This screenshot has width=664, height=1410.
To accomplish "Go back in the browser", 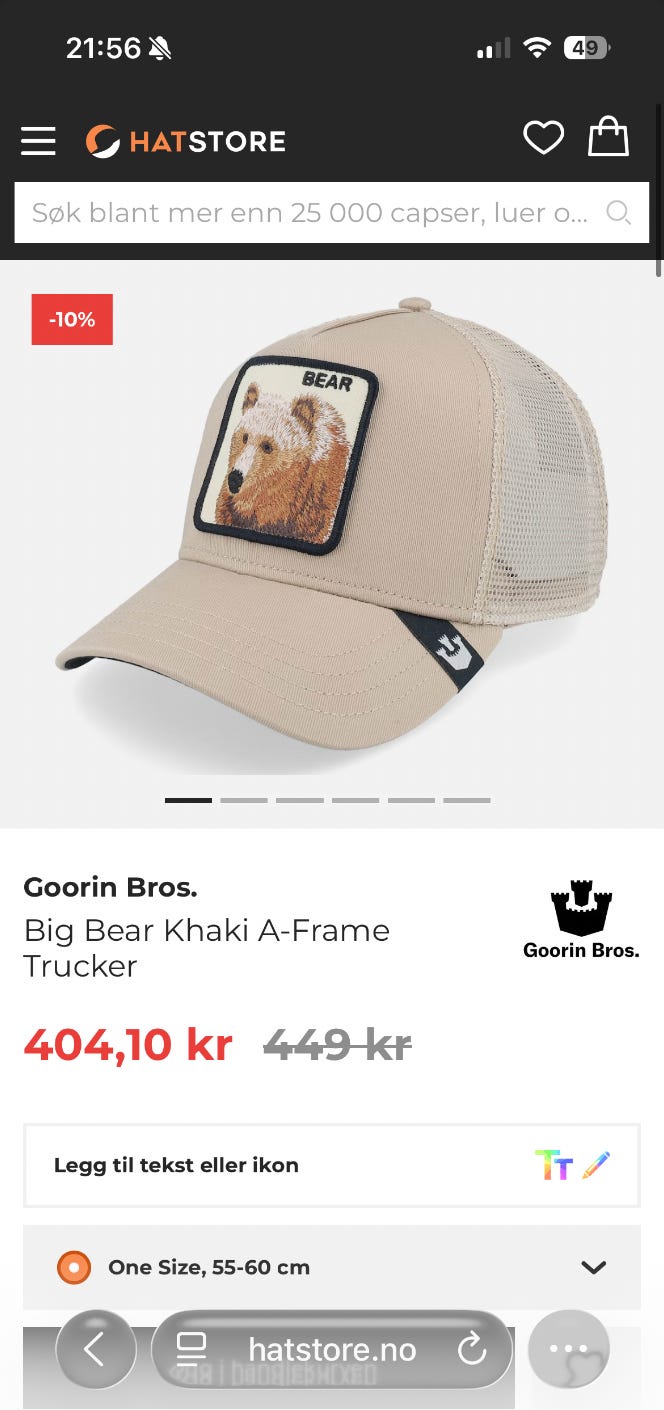I will click(95, 1350).
